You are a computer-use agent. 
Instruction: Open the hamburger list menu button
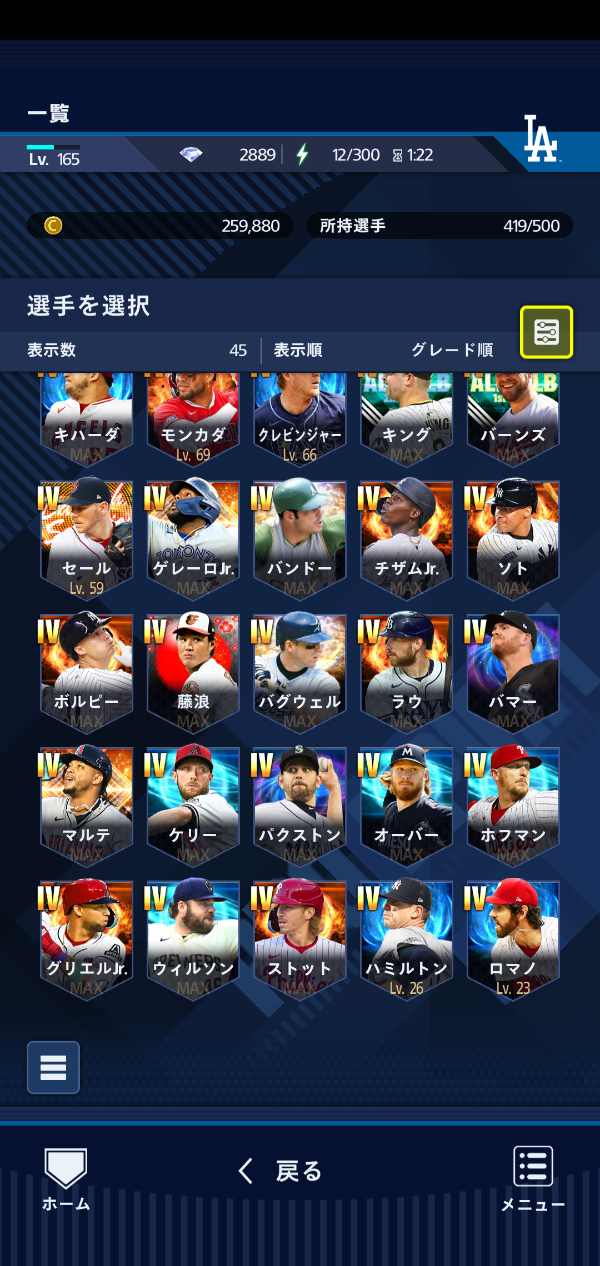point(53,1067)
